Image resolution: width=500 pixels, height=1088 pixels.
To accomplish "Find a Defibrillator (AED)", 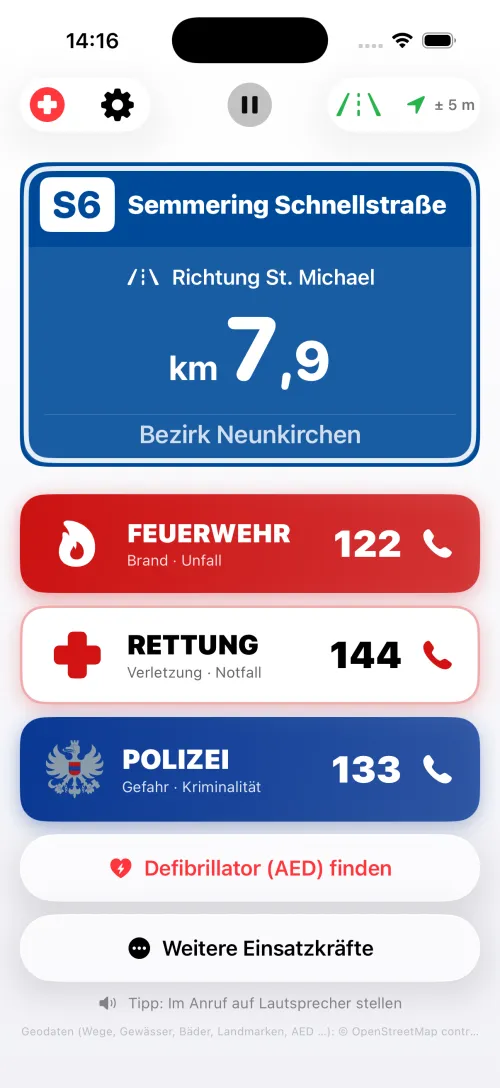I will point(250,868).
